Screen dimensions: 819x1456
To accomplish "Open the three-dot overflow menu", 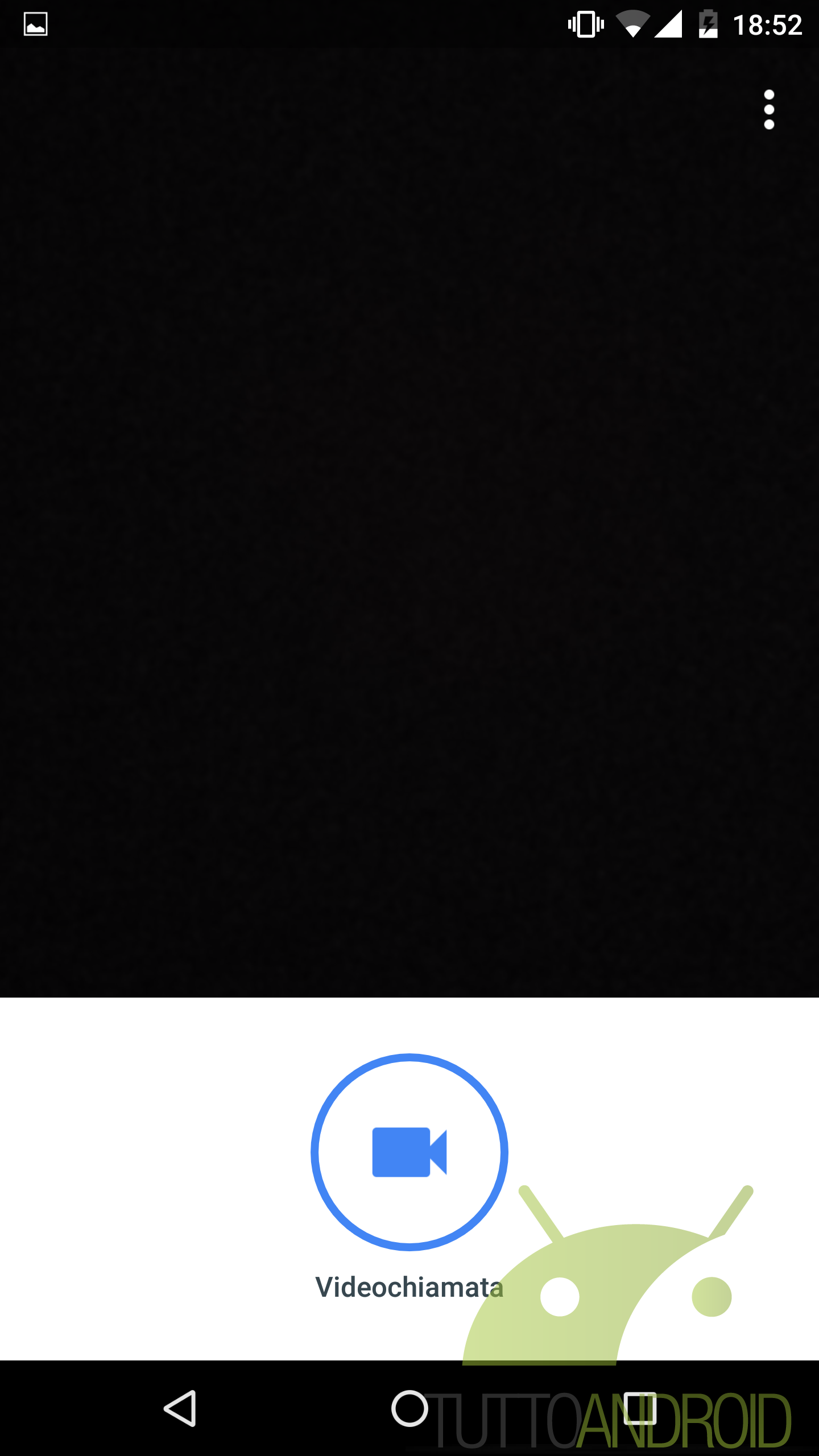I will (x=769, y=110).
